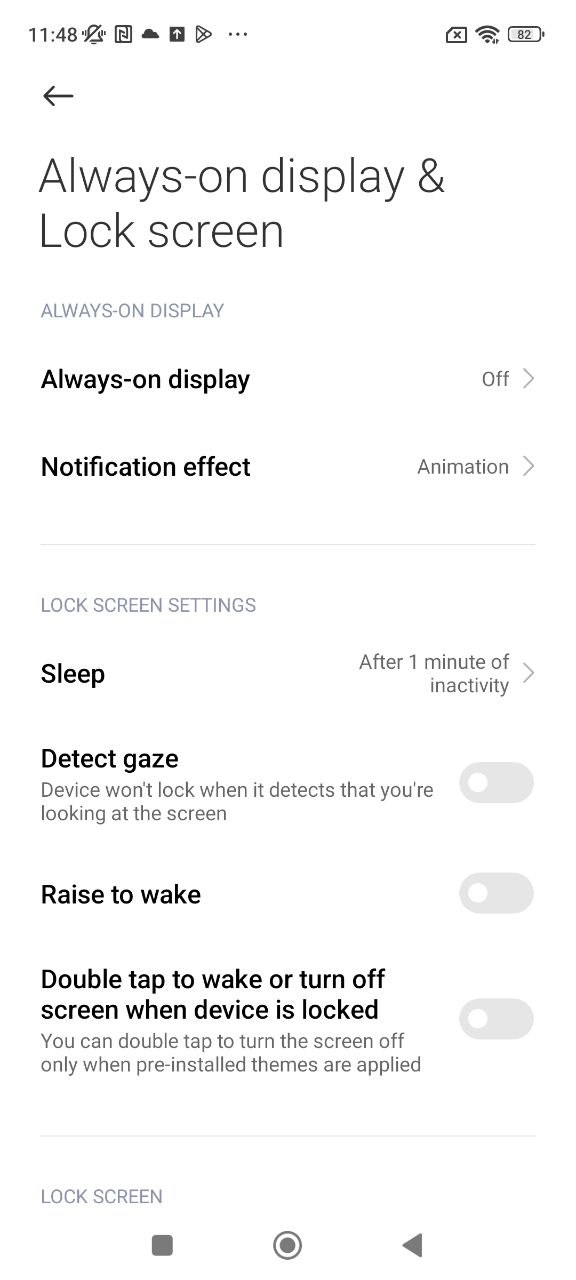
Task: Toggle Double tap to wake or turn off screen
Action: click(x=496, y=1019)
